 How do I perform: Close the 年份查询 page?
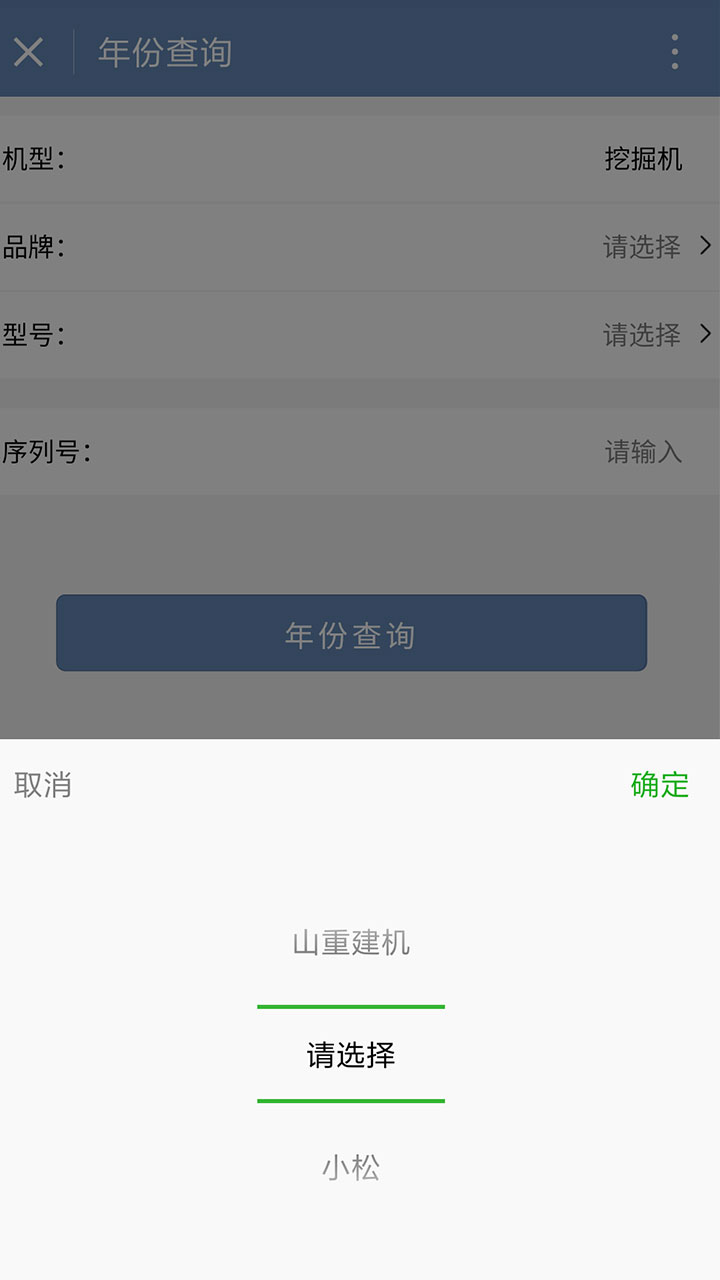click(x=29, y=52)
